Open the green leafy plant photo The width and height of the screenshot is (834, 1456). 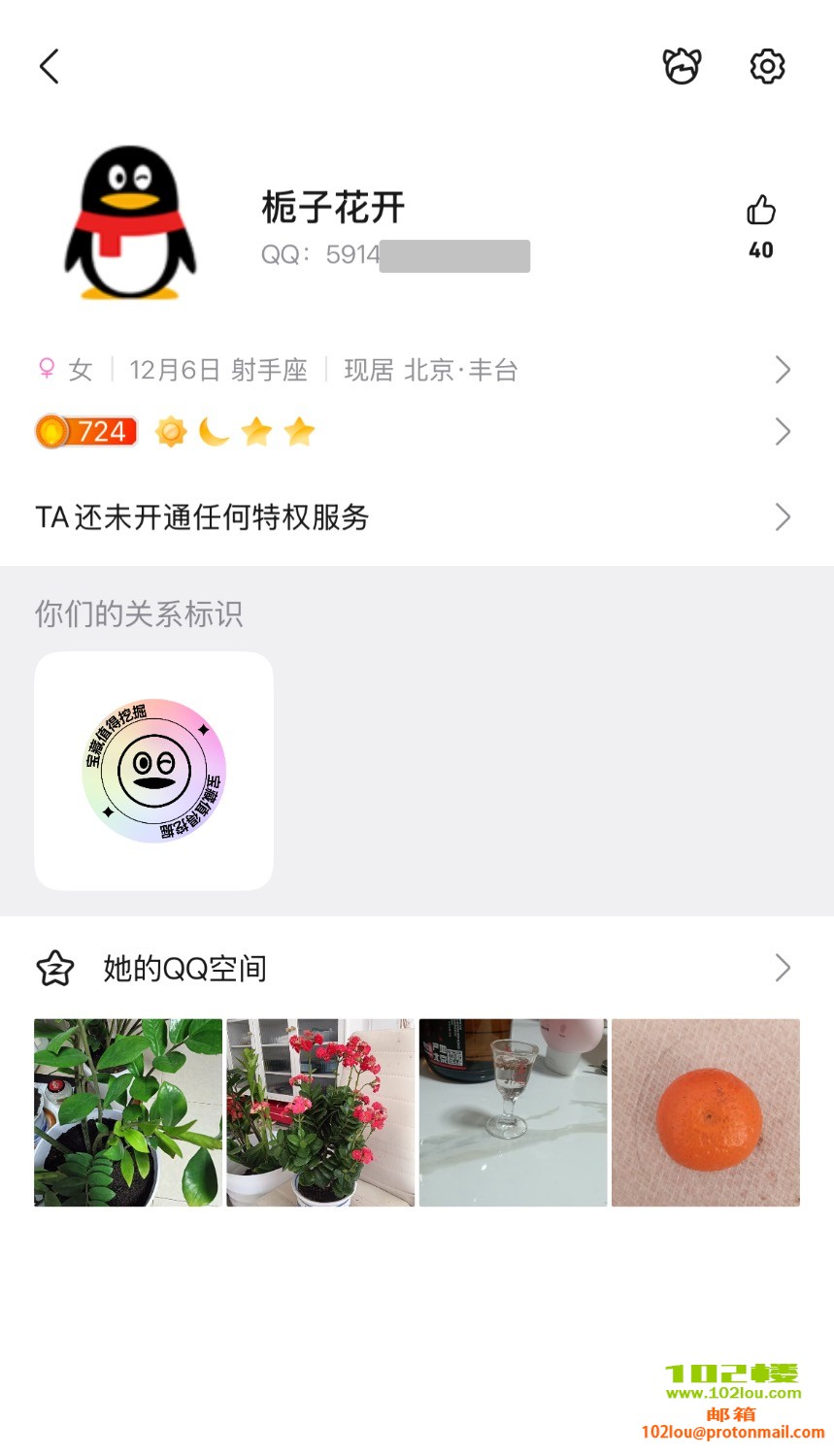pos(128,1112)
